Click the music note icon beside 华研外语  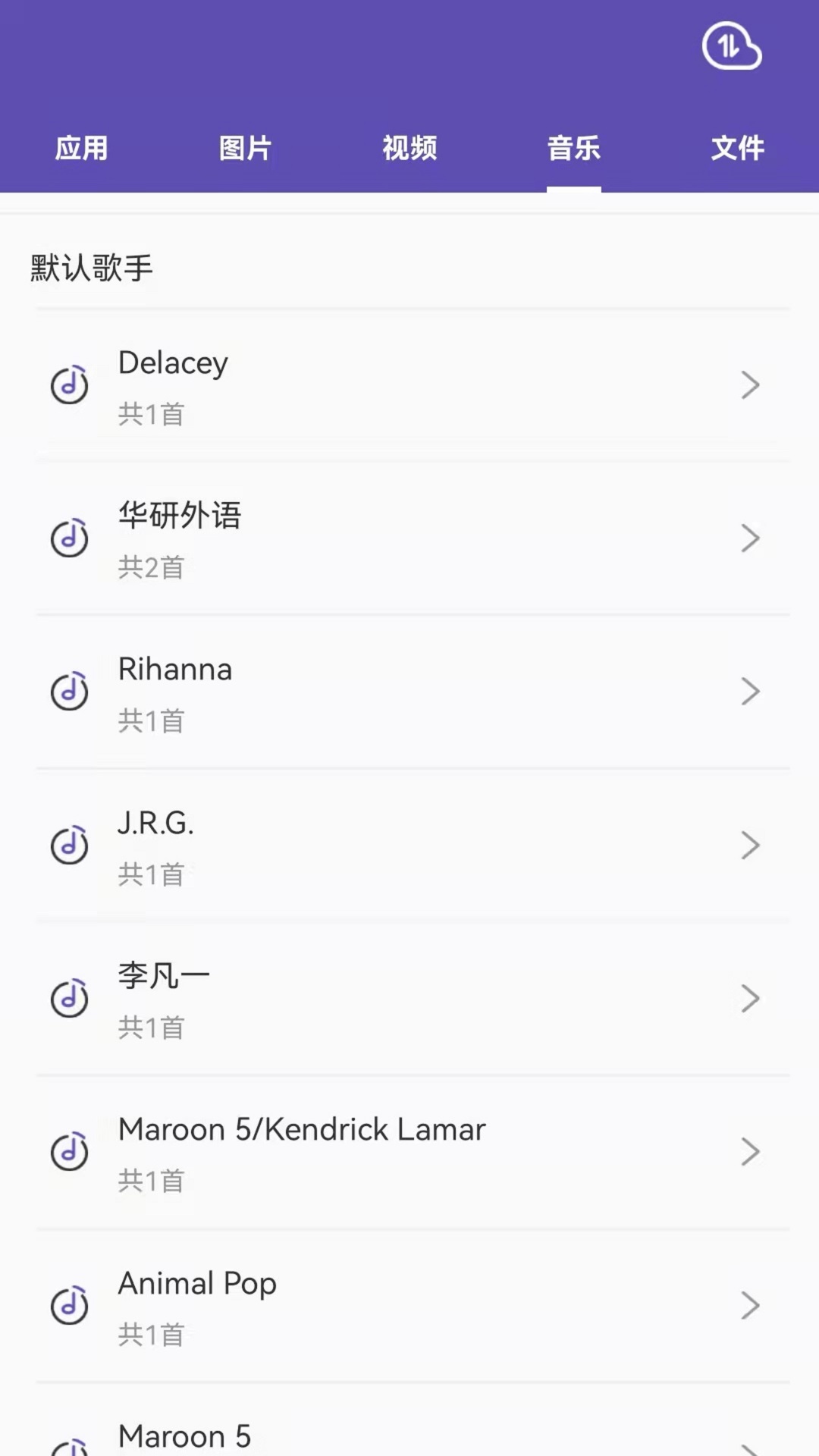(x=69, y=538)
